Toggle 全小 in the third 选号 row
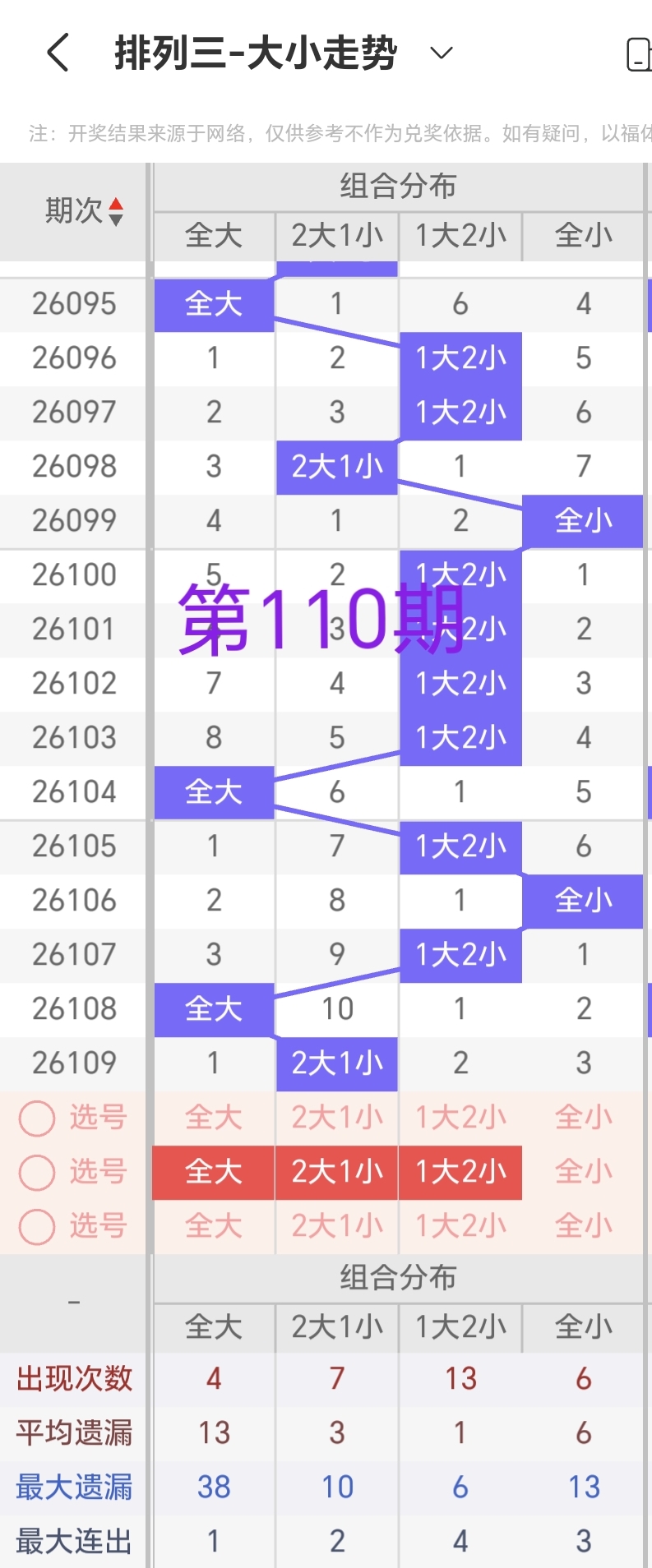This screenshot has height=1568, width=652. pyautogui.click(x=583, y=1227)
